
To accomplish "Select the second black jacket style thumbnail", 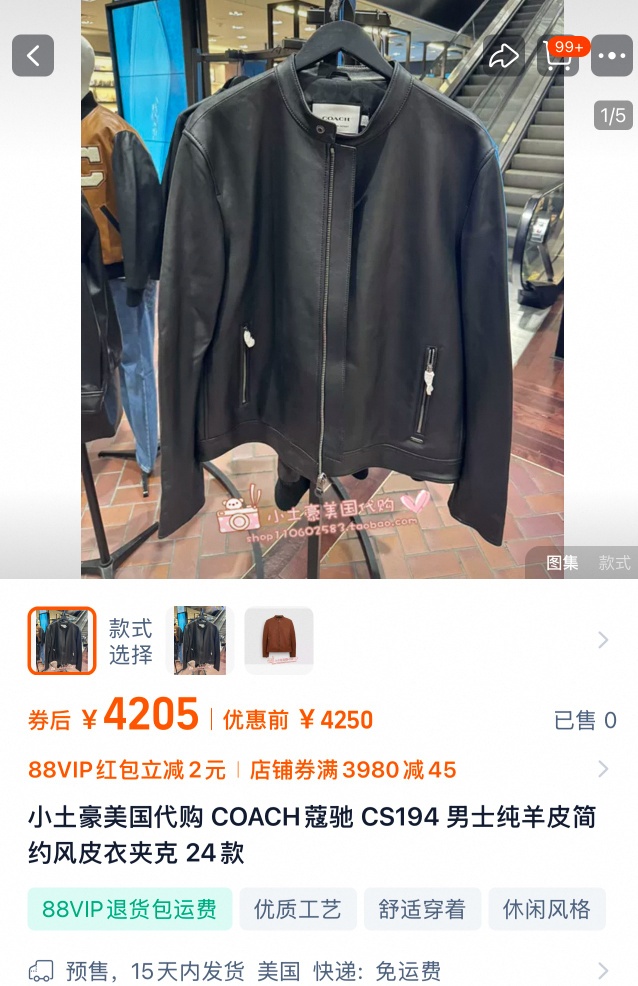I will [x=200, y=641].
